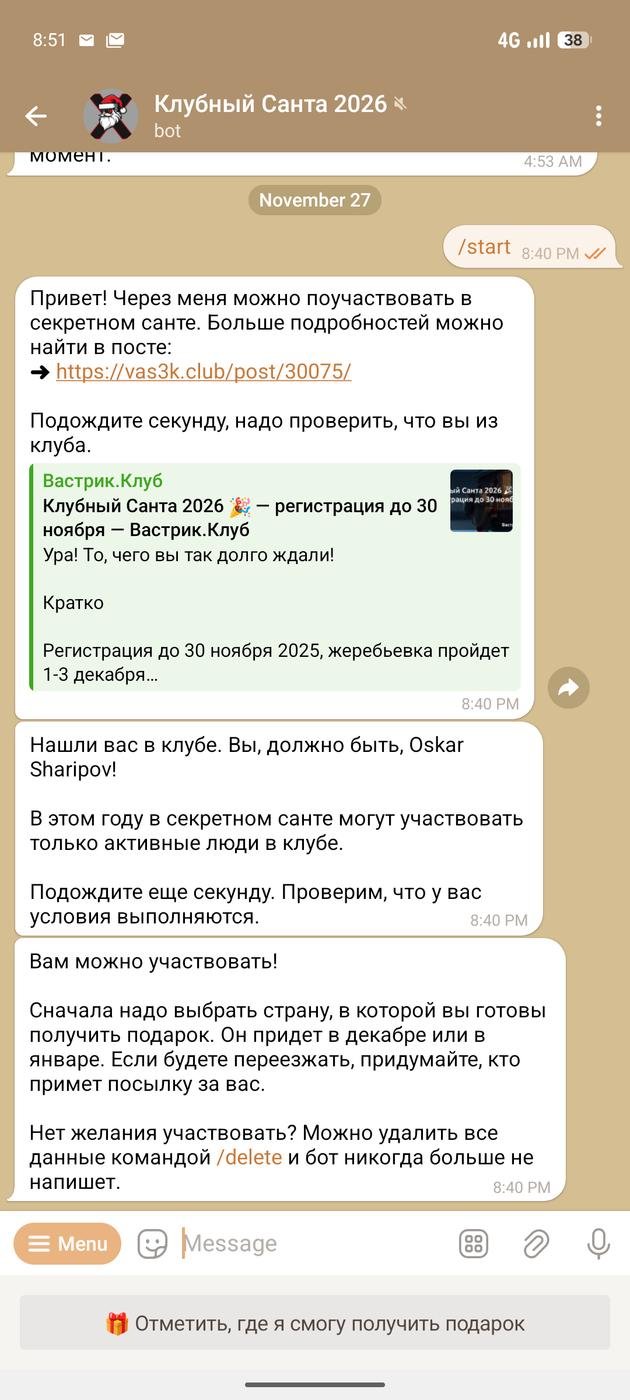Image resolution: width=630 pixels, height=1400 pixels.
Task: Focus the Message input field
Action: click(310, 1244)
